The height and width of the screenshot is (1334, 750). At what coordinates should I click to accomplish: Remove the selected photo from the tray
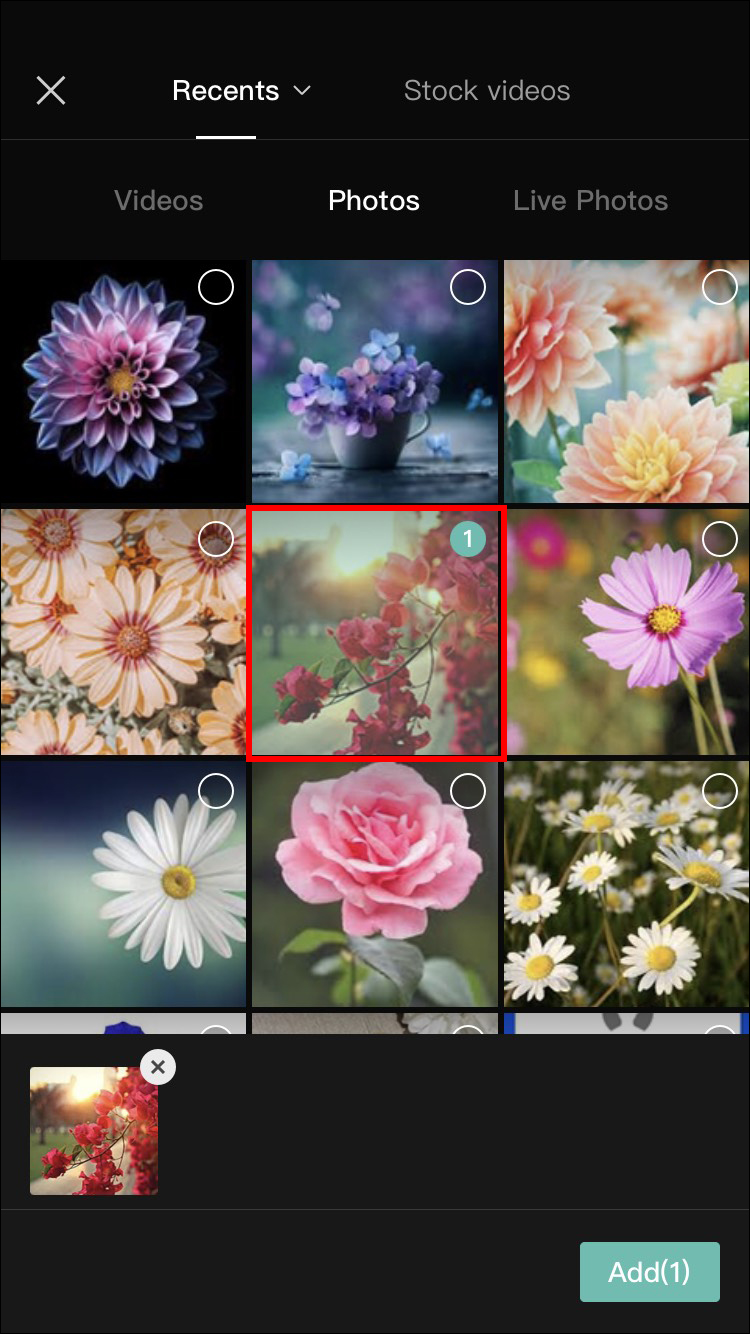(x=157, y=1067)
